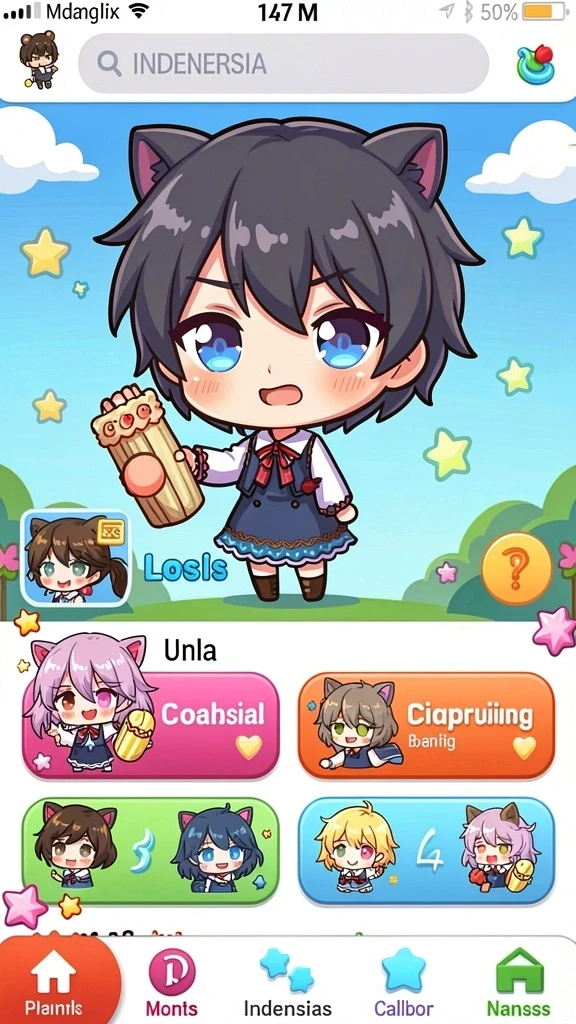Switch to the Plainrls home tab

(55, 982)
